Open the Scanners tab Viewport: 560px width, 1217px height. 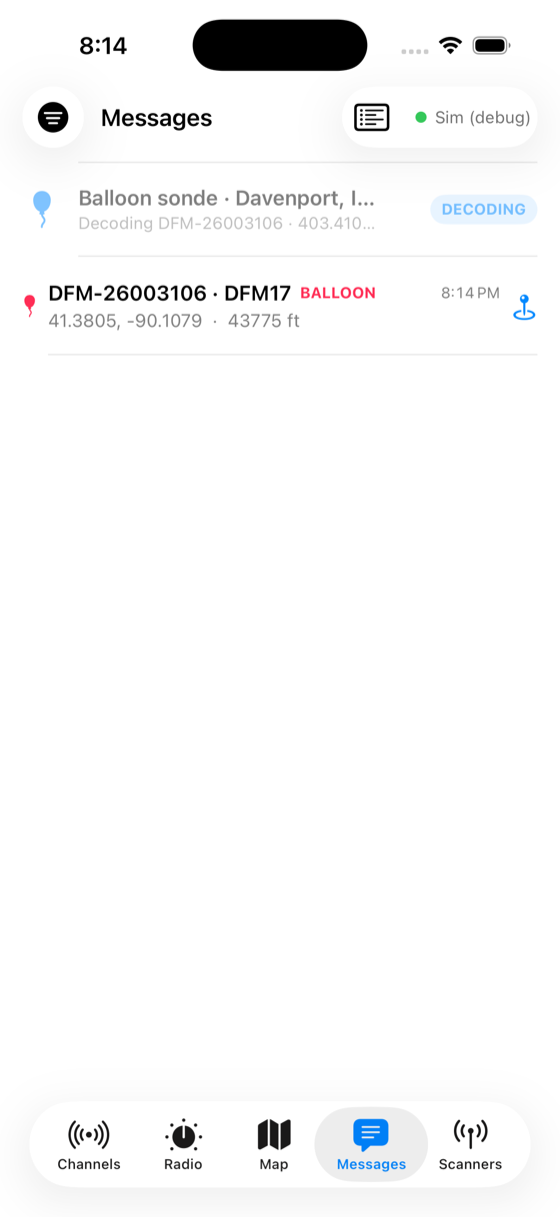coord(470,1146)
